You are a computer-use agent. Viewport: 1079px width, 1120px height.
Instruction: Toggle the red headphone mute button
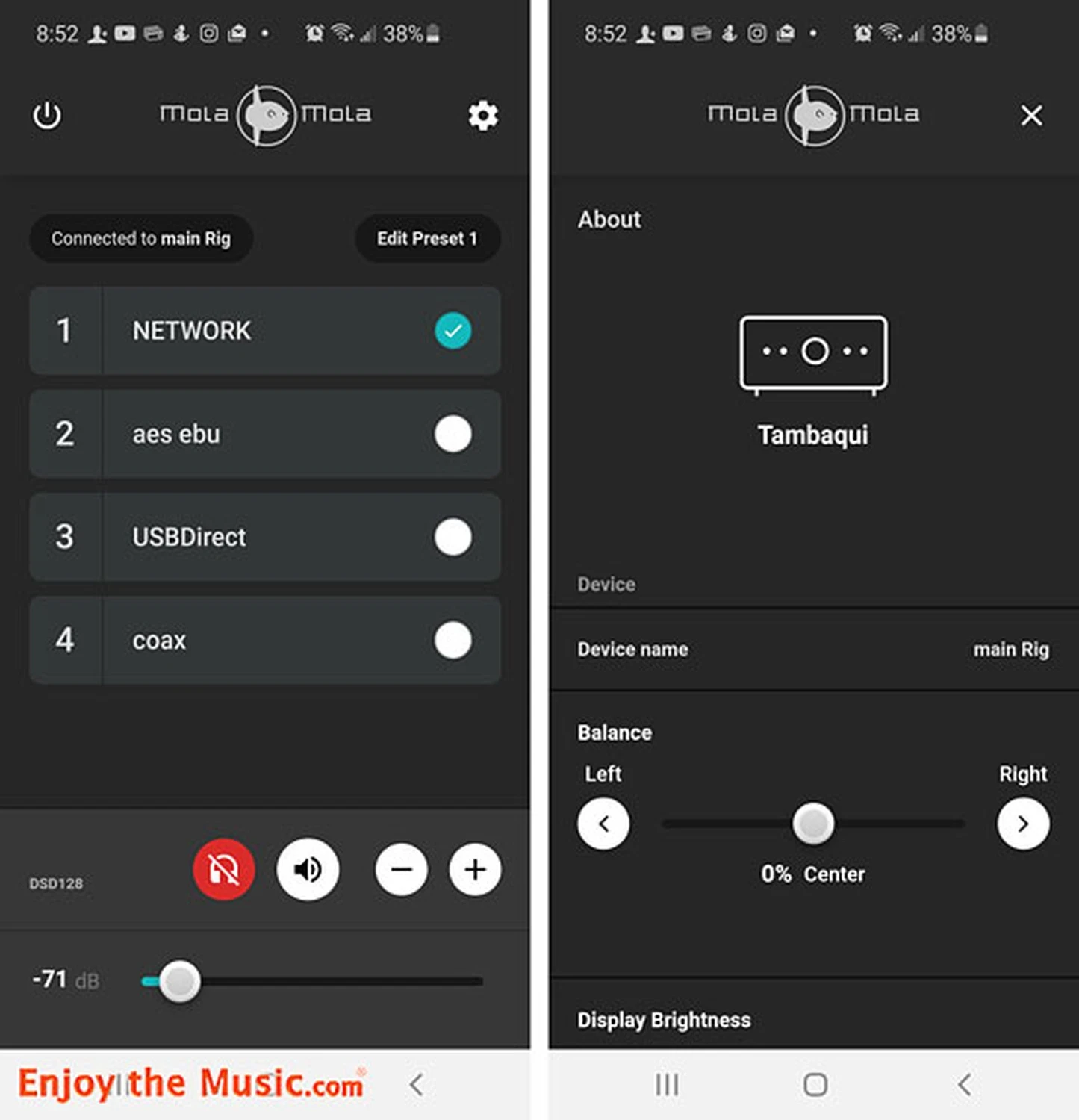tap(223, 869)
